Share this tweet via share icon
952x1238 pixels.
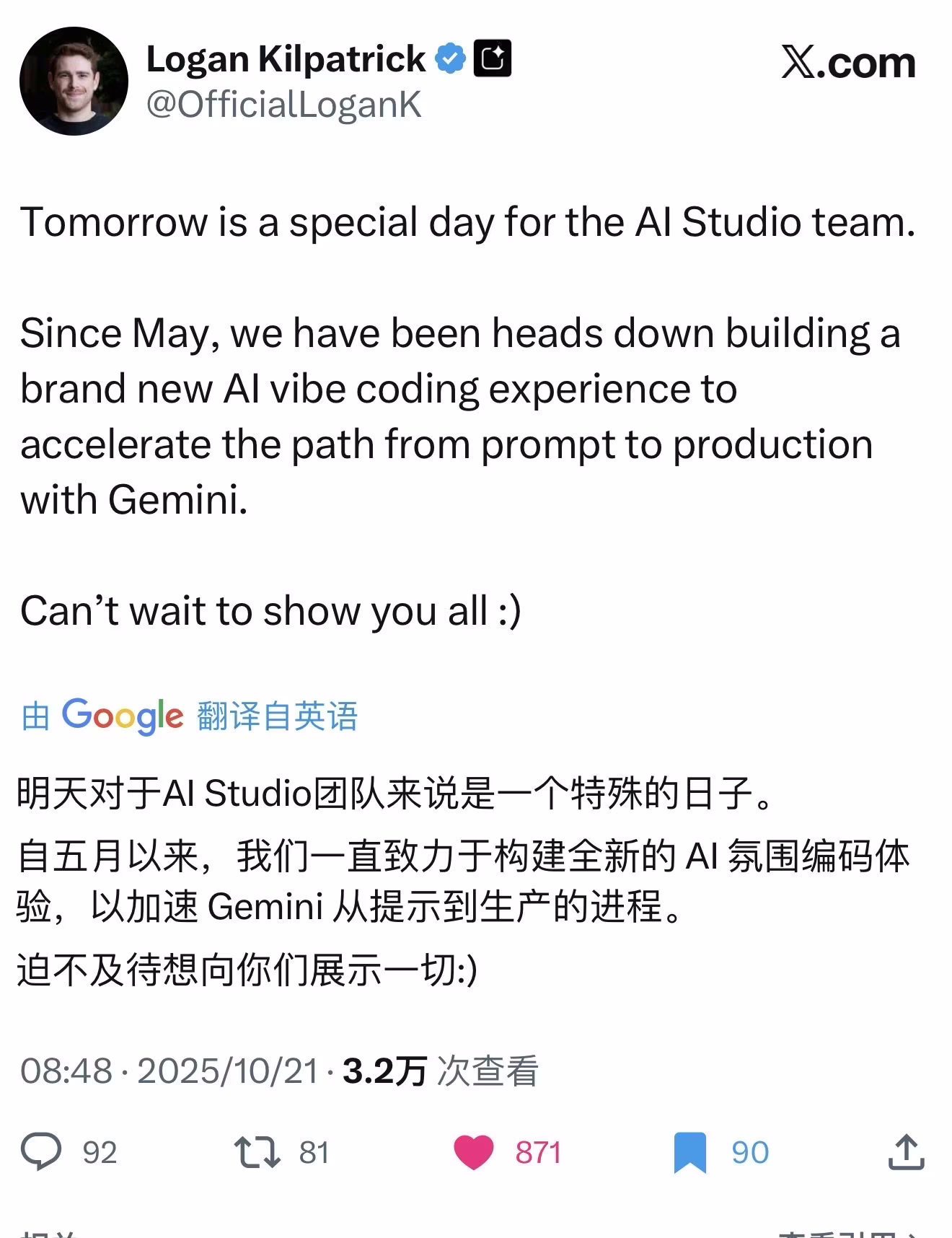pos(906,1152)
